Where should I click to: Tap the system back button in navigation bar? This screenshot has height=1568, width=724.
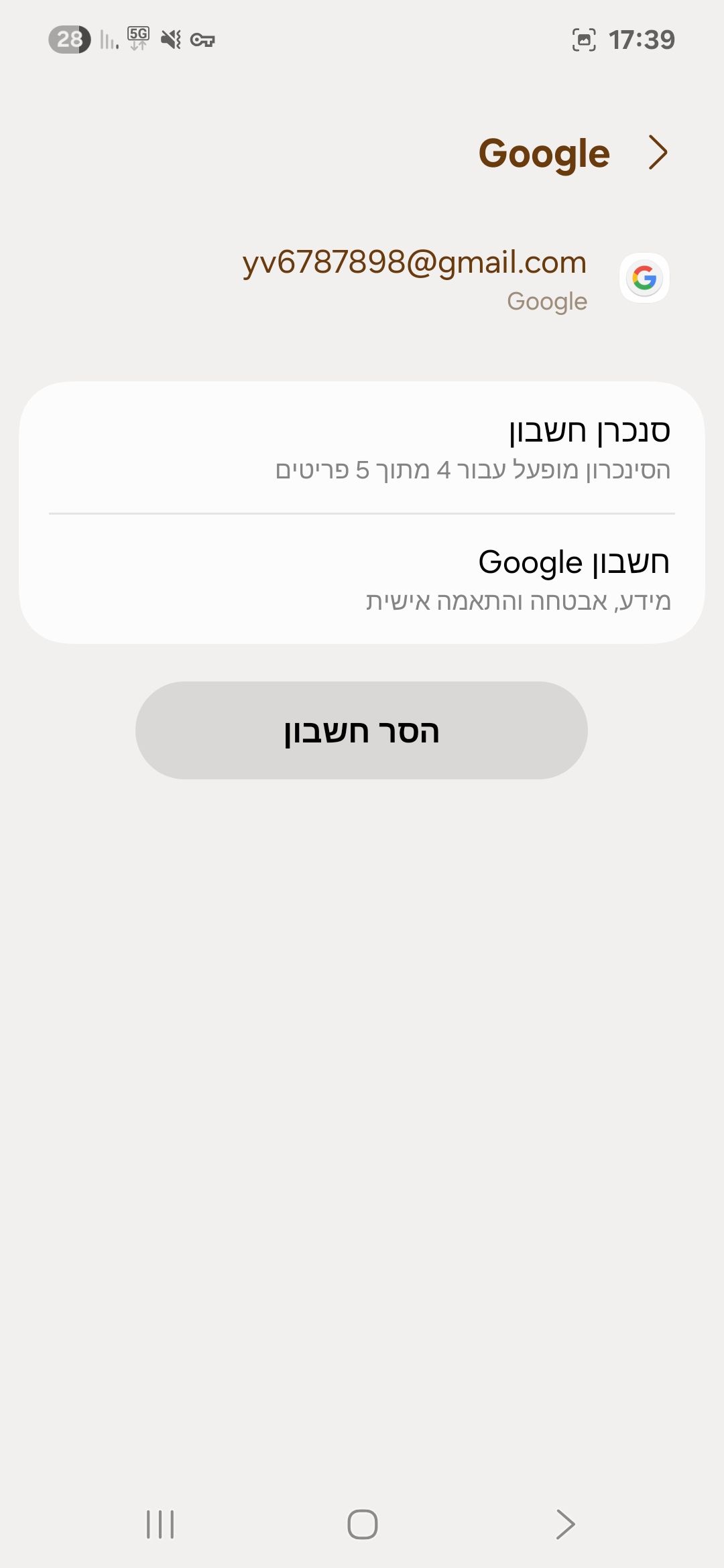pyautogui.click(x=565, y=1524)
